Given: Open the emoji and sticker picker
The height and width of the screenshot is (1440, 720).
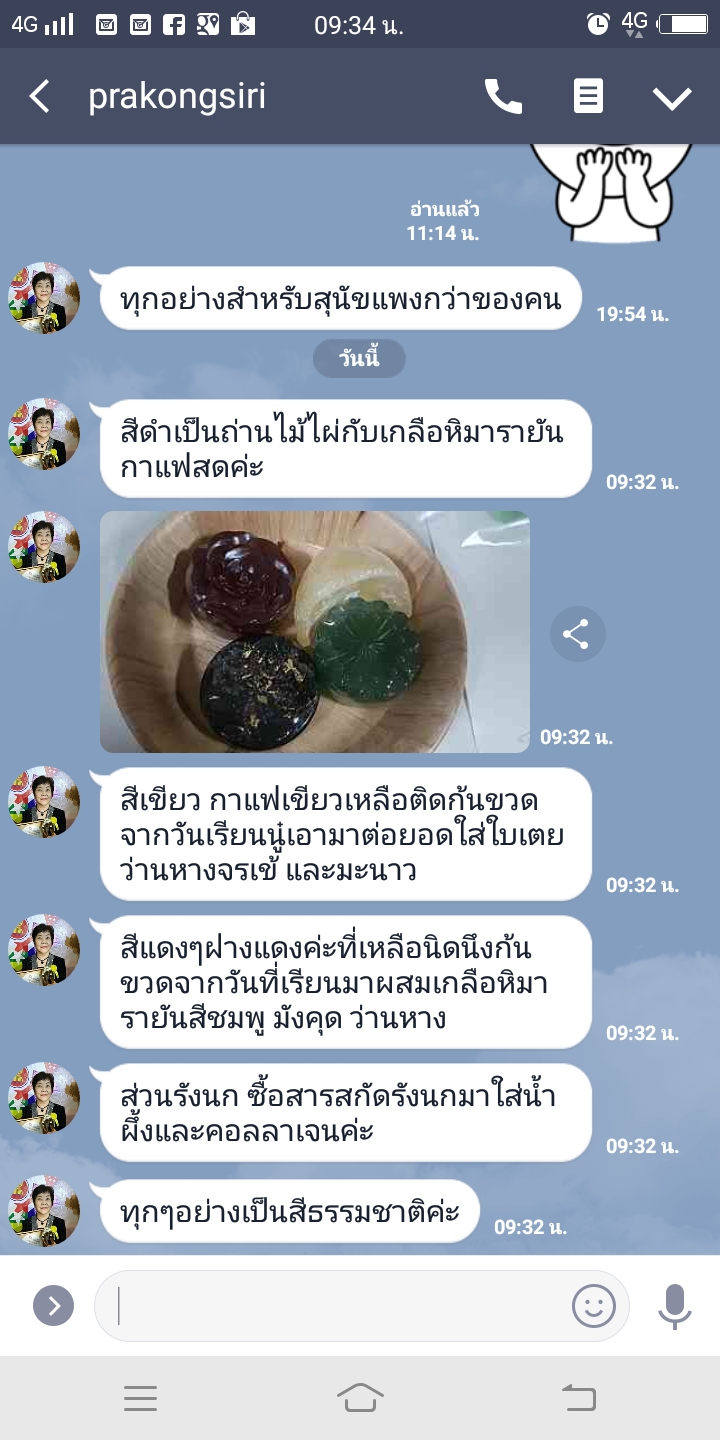Looking at the screenshot, I should click(x=593, y=1305).
